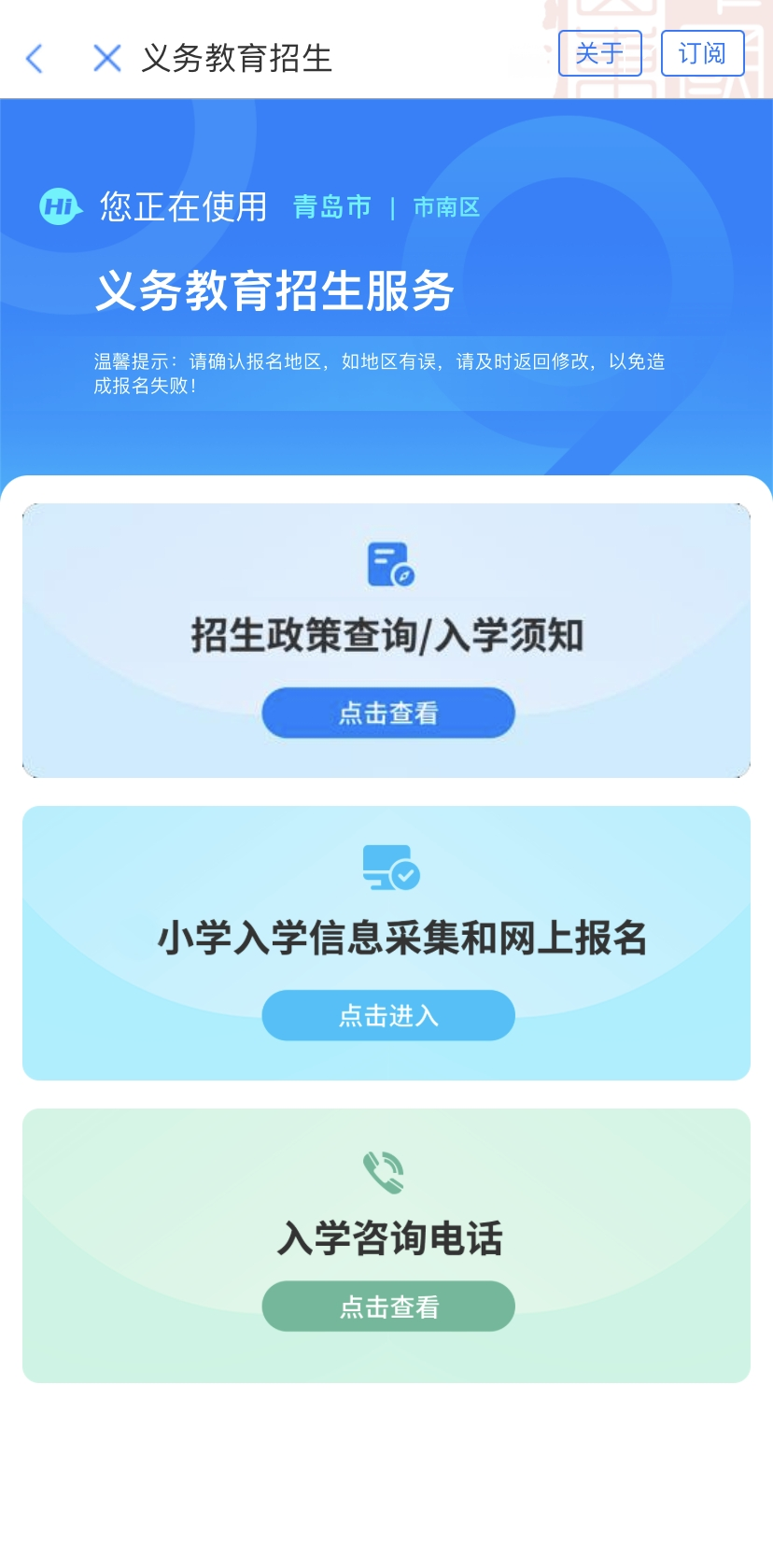Tap 点击查看 under 招生政策查询/入学须知
Image resolution: width=773 pixels, height=1568 pixels.
pos(388,713)
